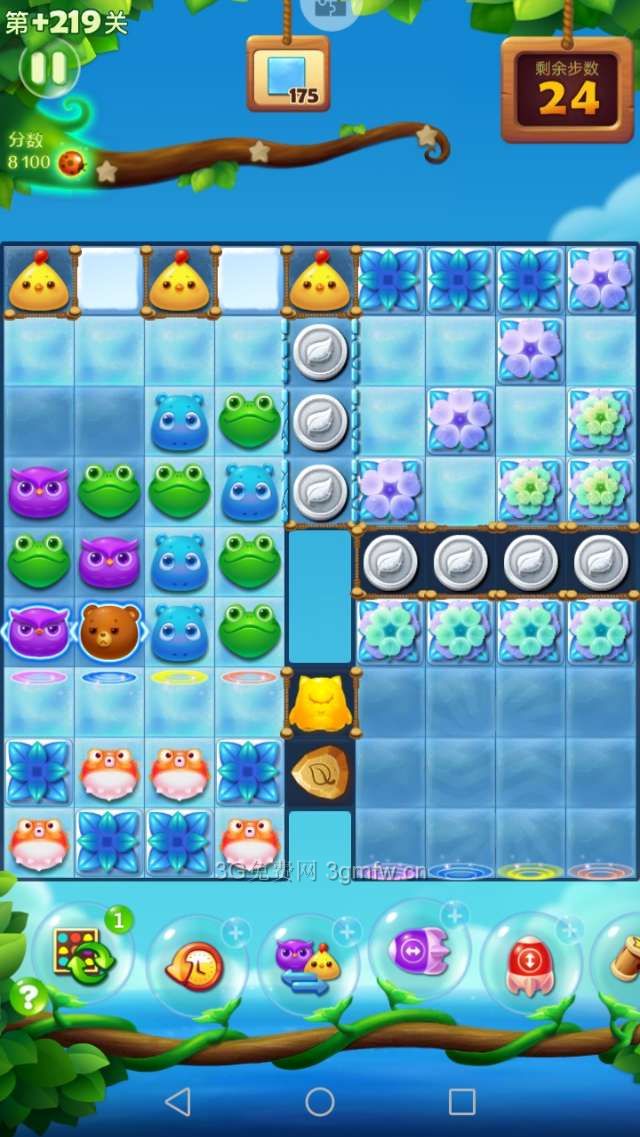The width and height of the screenshot is (640, 1137).
Task: Pause the game
Action: (x=48, y=68)
